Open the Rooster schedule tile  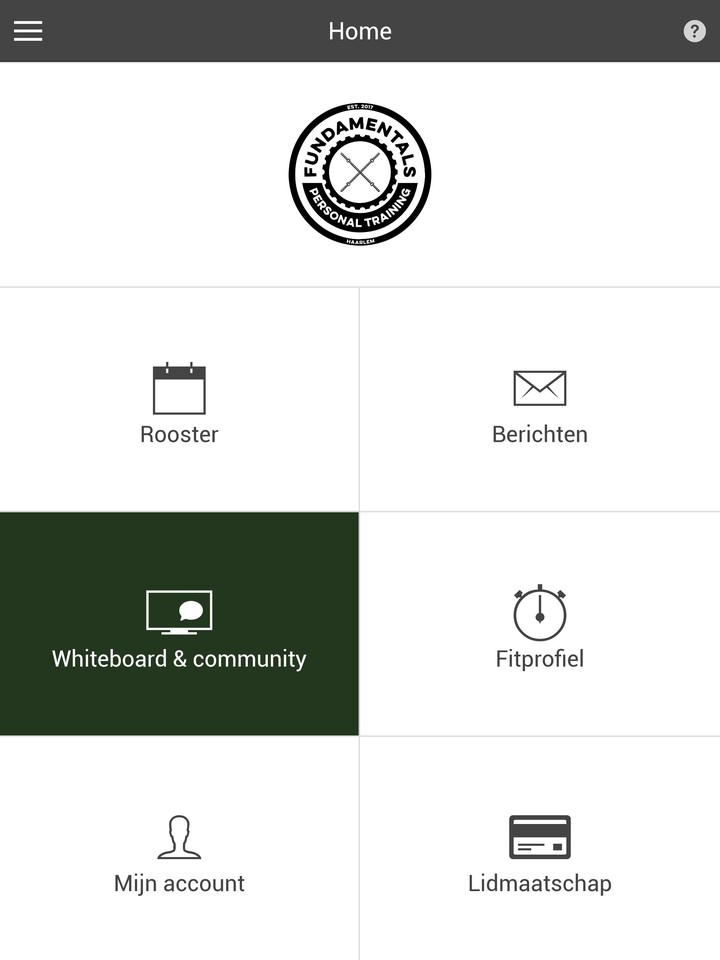[179, 400]
